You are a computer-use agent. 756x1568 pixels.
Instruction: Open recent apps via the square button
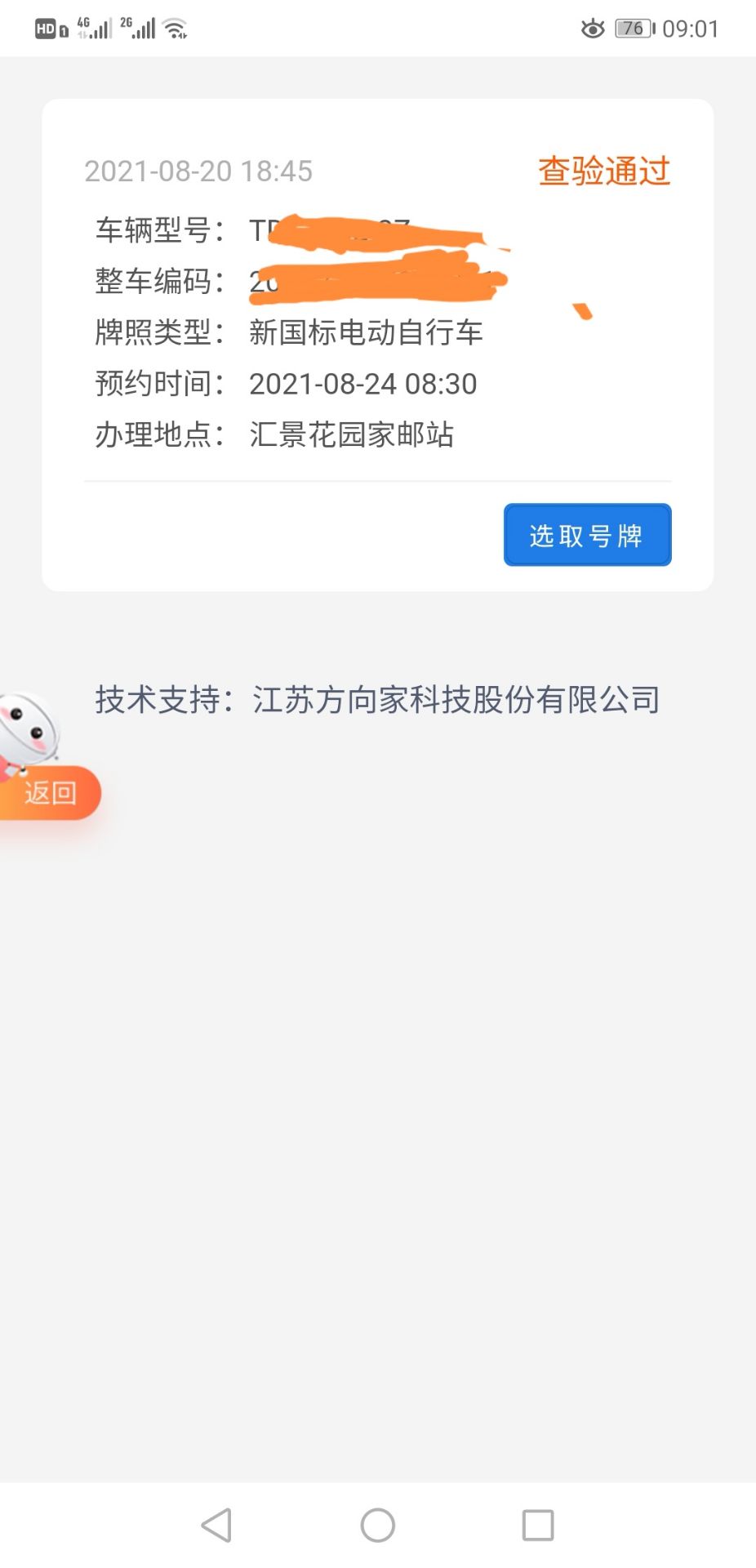pyautogui.click(x=537, y=1524)
